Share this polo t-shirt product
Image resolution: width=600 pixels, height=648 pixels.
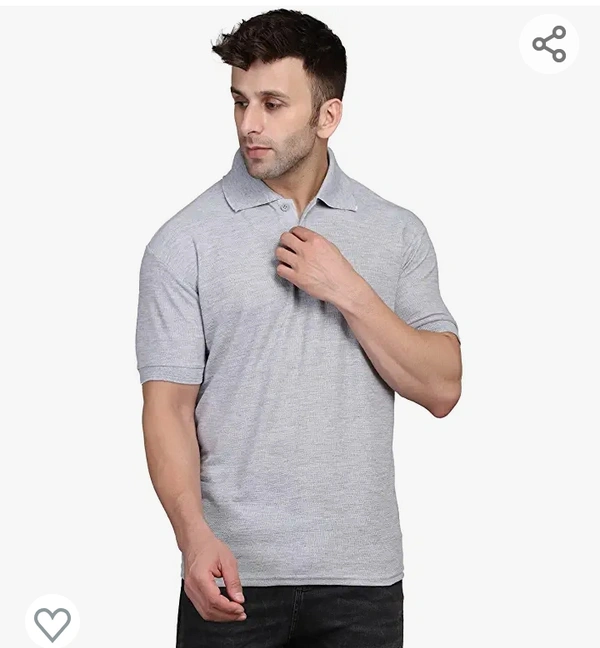point(549,44)
